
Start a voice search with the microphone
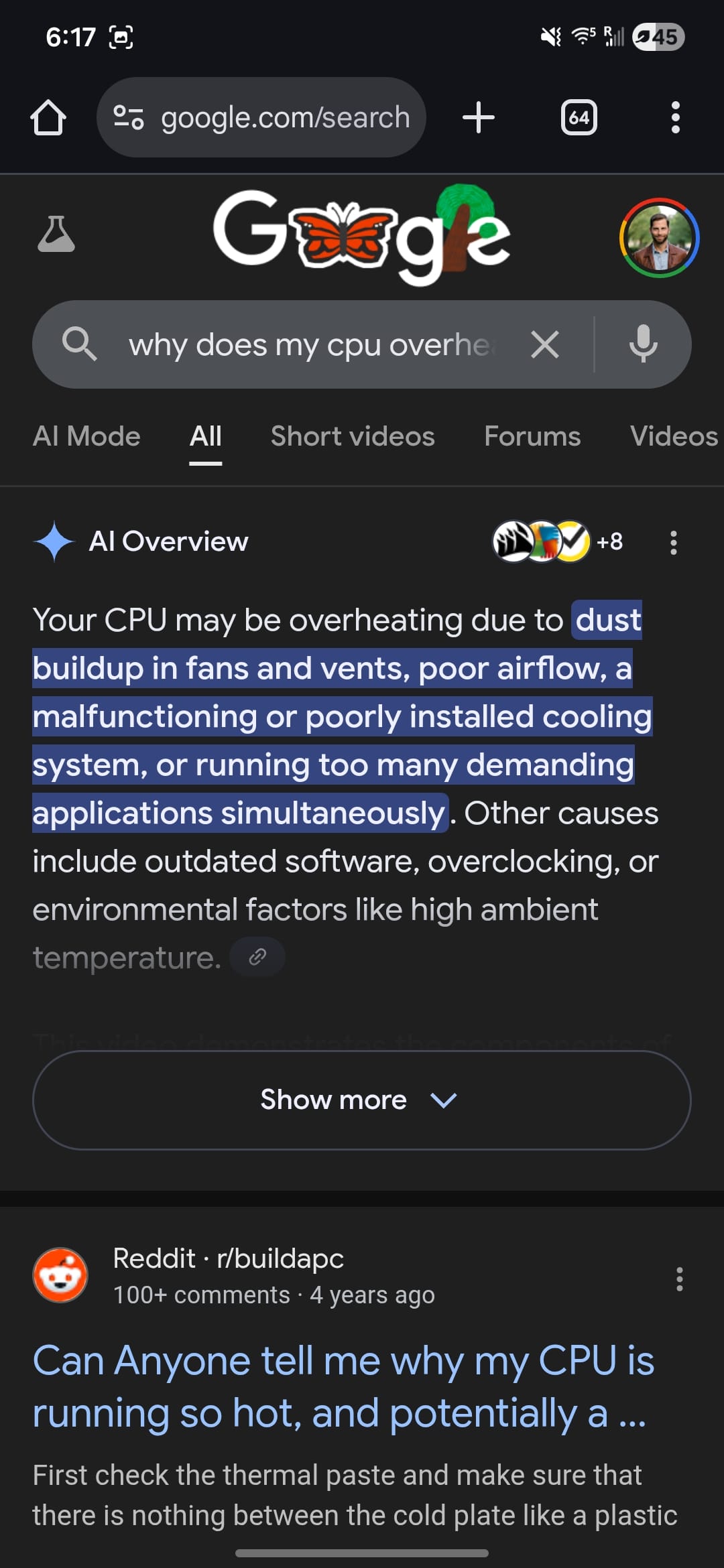(x=643, y=344)
